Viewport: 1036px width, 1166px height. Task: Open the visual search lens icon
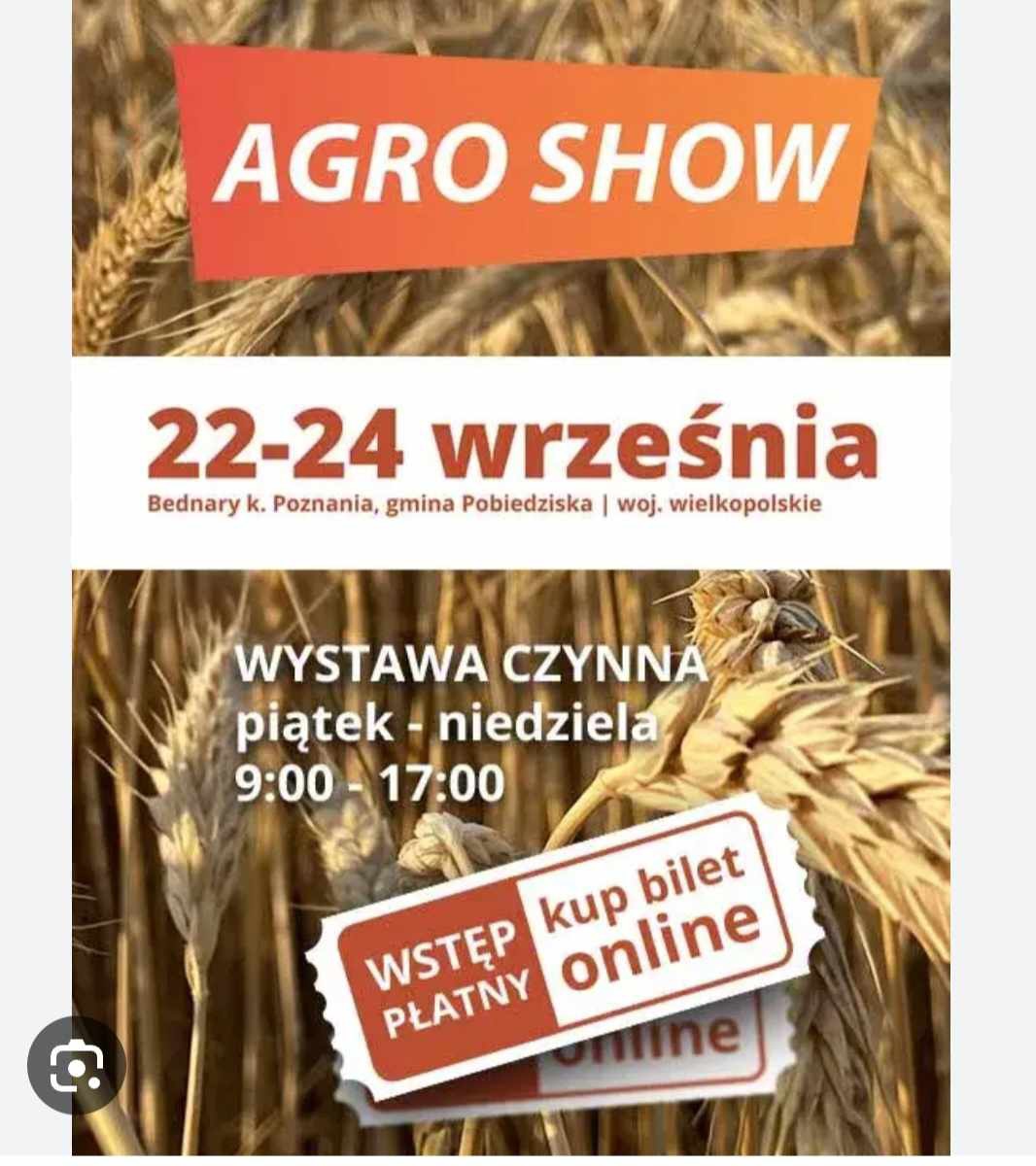(x=77, y=1066)
